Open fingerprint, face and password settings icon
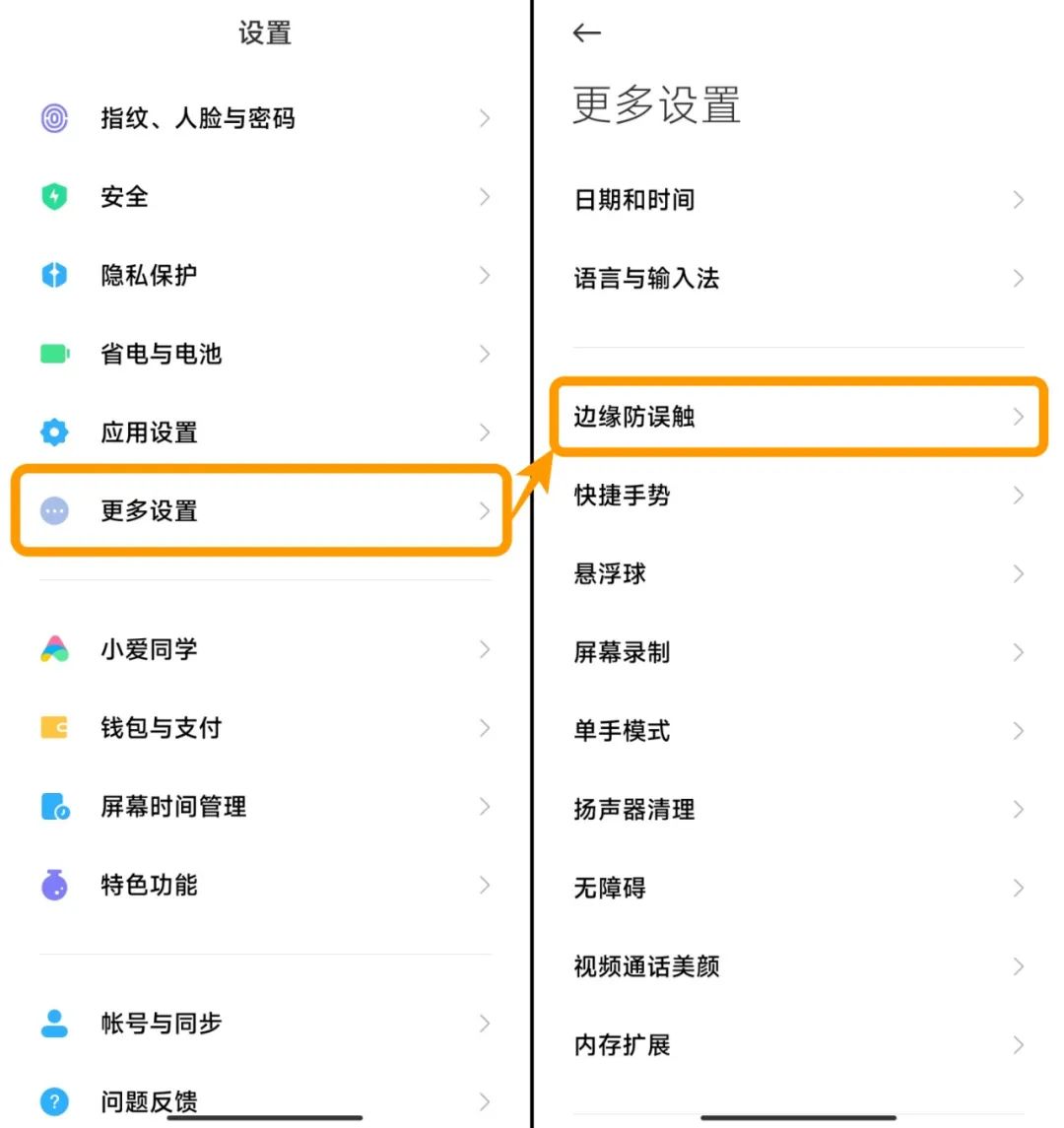Image resolution: width=1064 pixels, height=1128 pixels. (52, 118)
